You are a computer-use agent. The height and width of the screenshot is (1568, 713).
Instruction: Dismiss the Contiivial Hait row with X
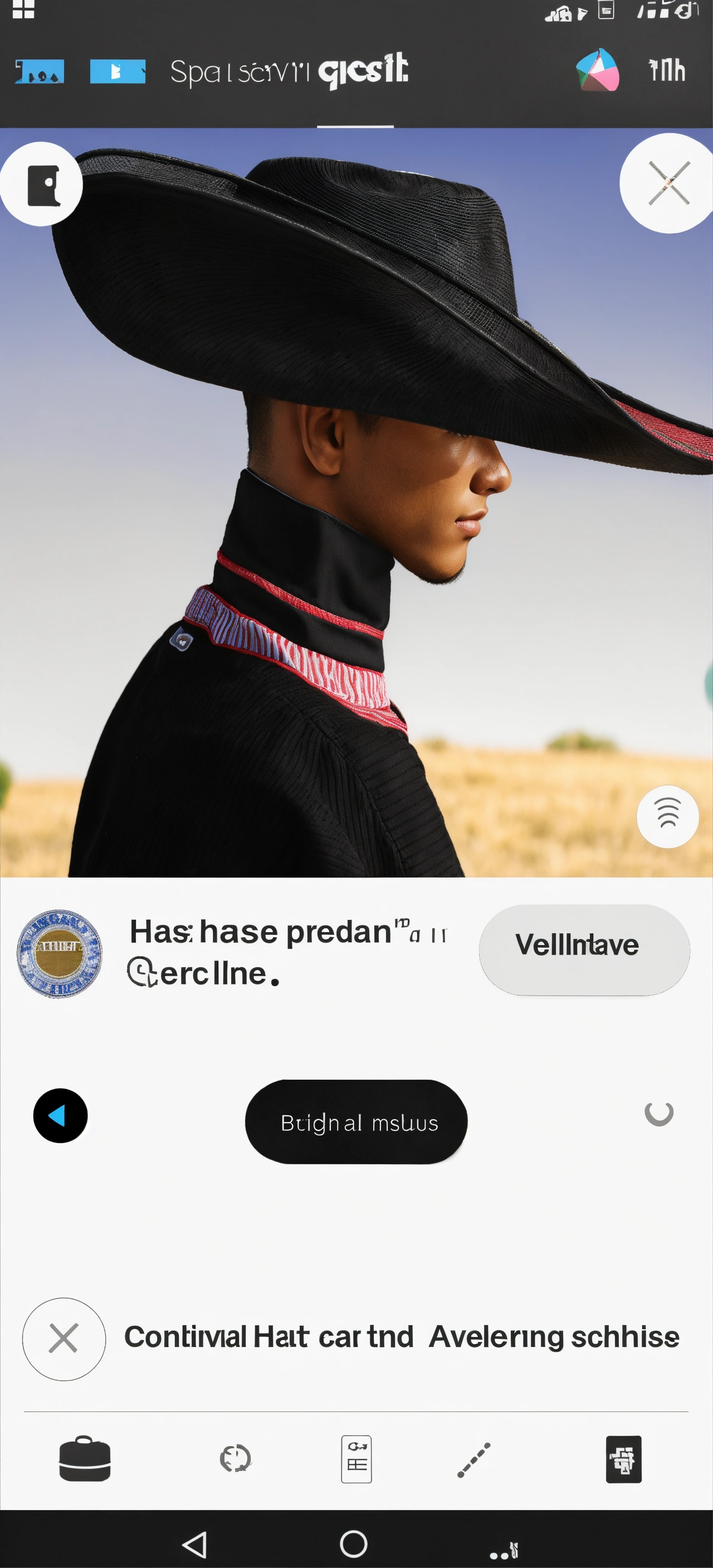click(x=64, y=1339)
